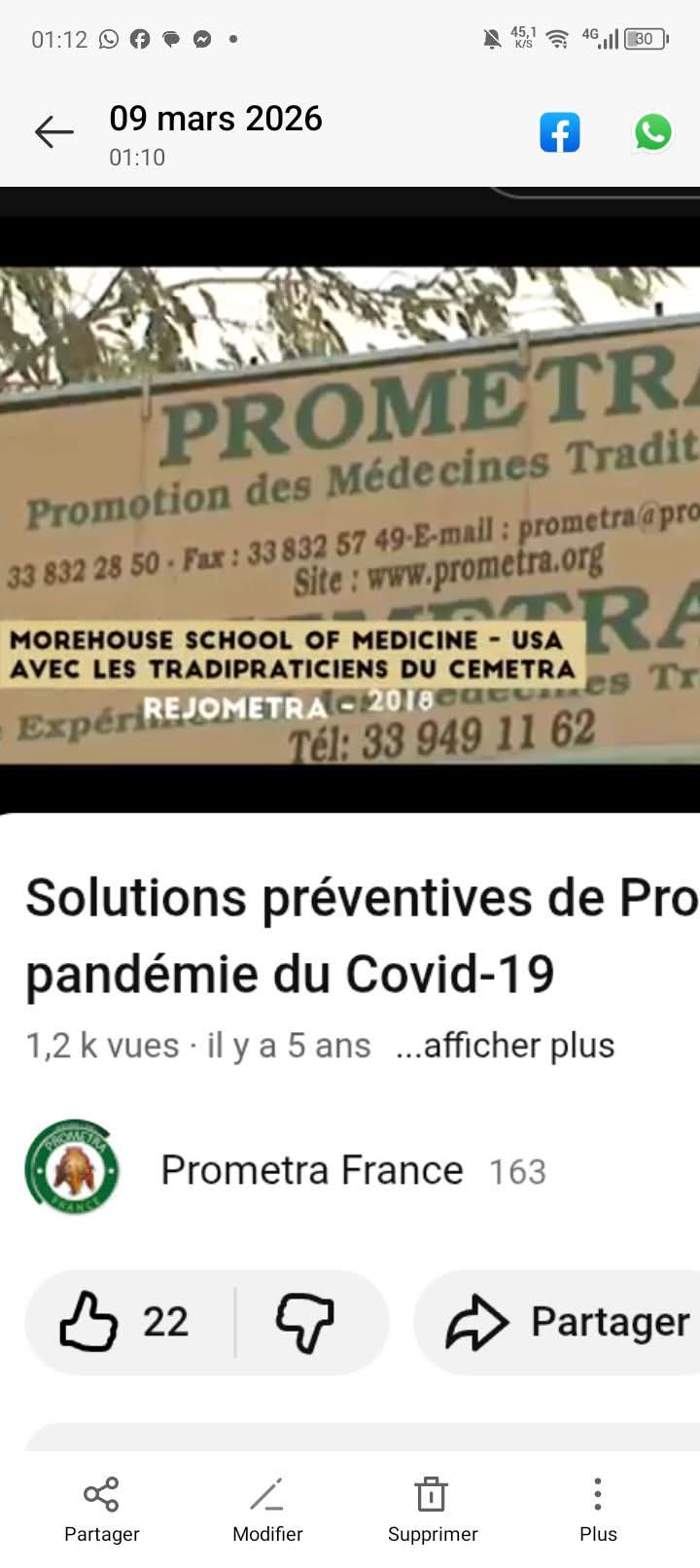Delete the image with Supprimer
The width and height of the screenshot is (700, 1568).
432,1509
